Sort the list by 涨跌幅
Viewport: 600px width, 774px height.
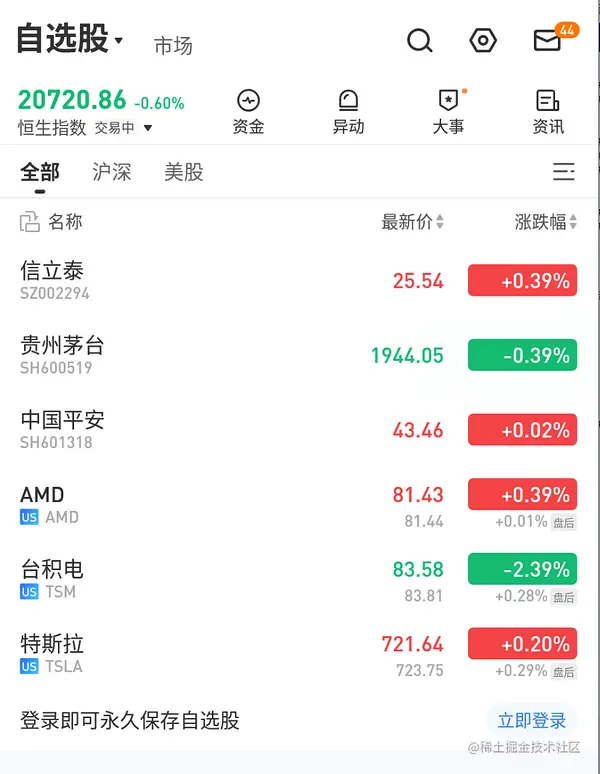click(x=546, y=222)
